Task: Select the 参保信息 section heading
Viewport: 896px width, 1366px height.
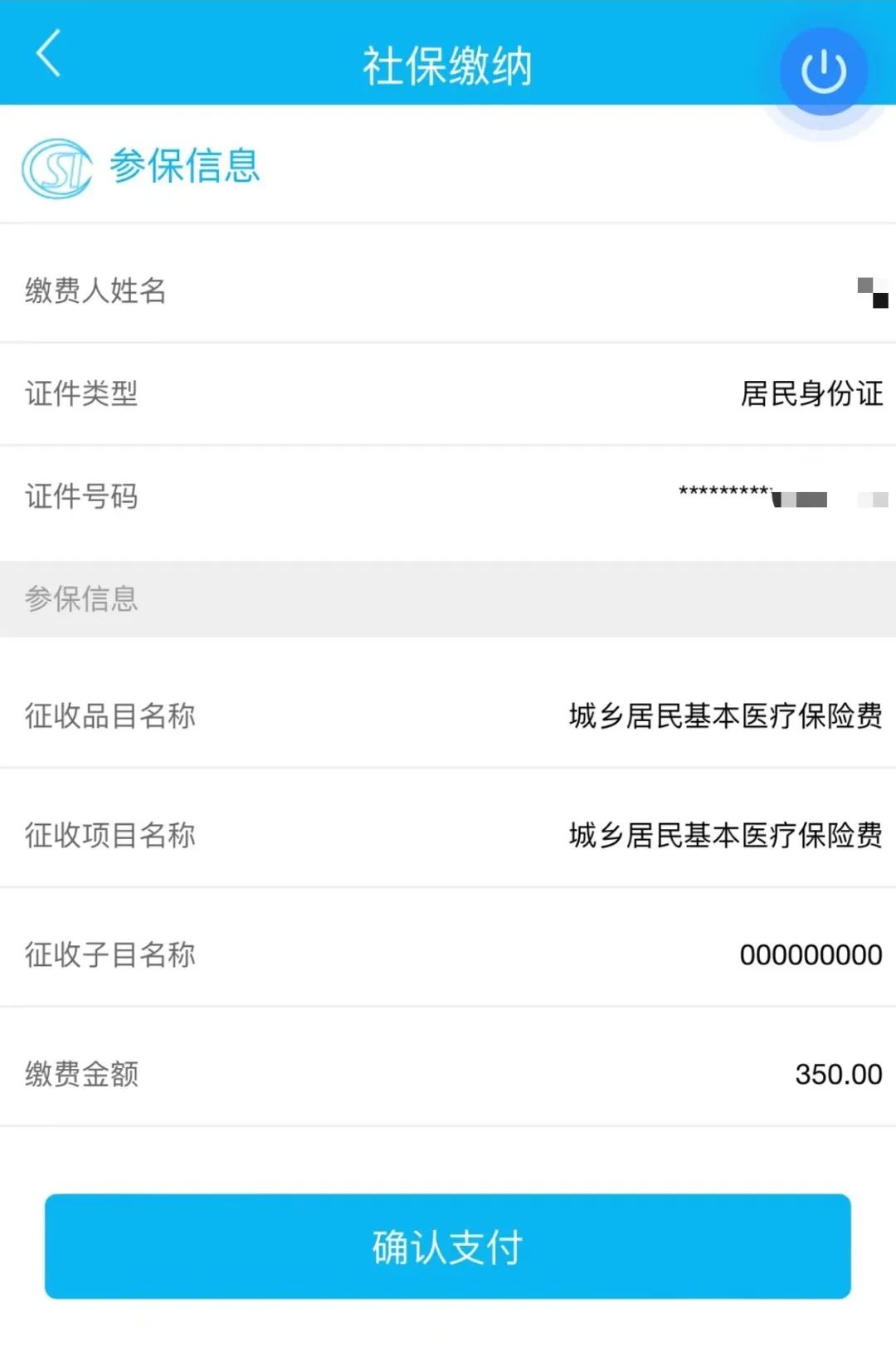Action: [x=183, y=168]
